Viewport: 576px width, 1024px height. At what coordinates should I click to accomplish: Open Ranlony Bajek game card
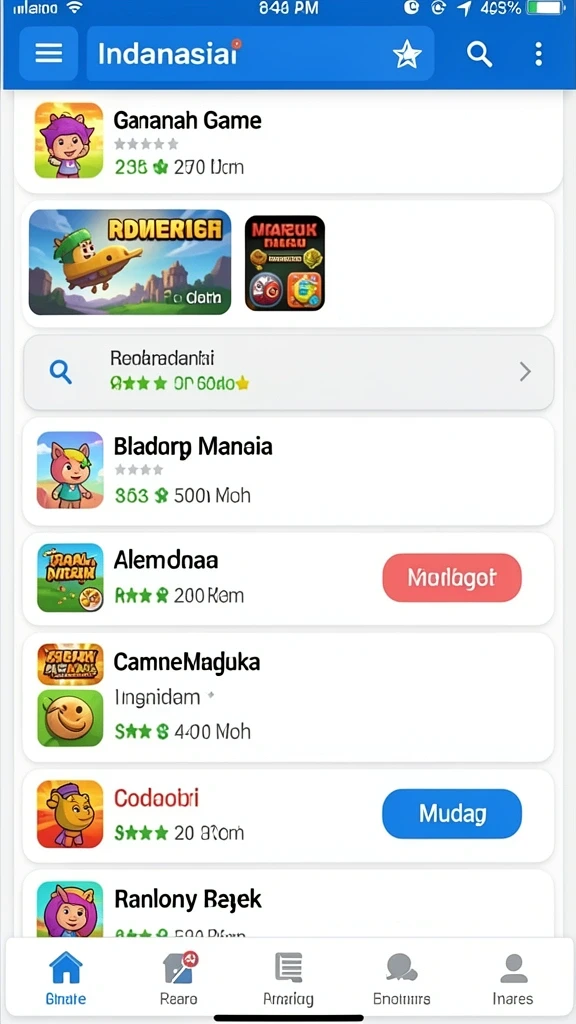pos(288,906)
